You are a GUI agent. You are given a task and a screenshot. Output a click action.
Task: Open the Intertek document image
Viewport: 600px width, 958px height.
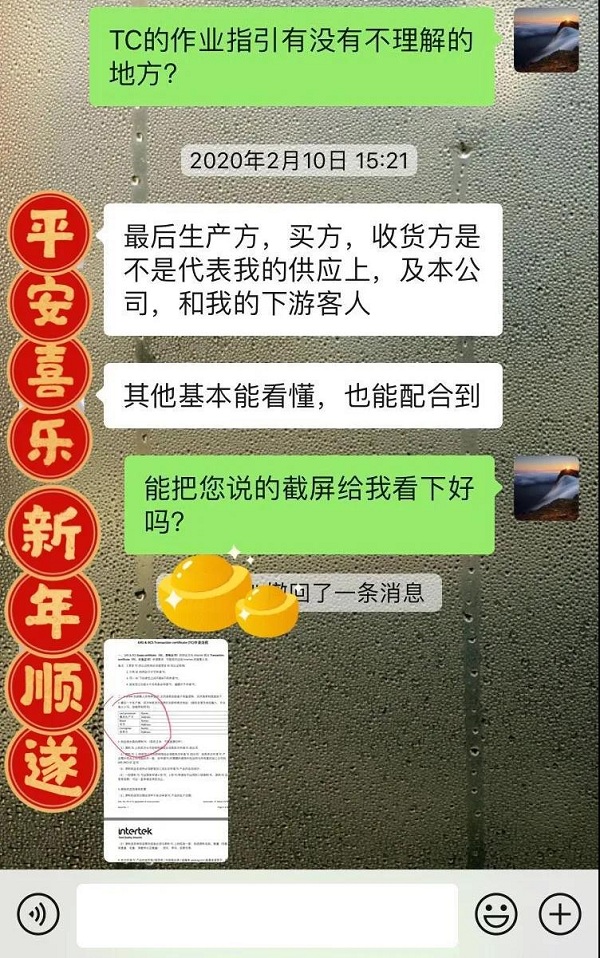click(x=166, y=751)
